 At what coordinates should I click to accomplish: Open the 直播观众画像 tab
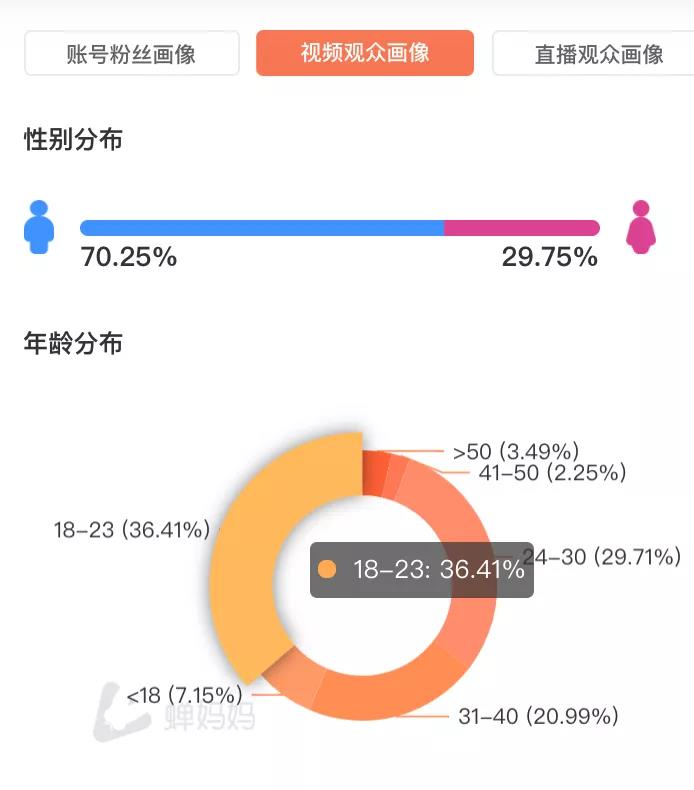tap(594, 53)
